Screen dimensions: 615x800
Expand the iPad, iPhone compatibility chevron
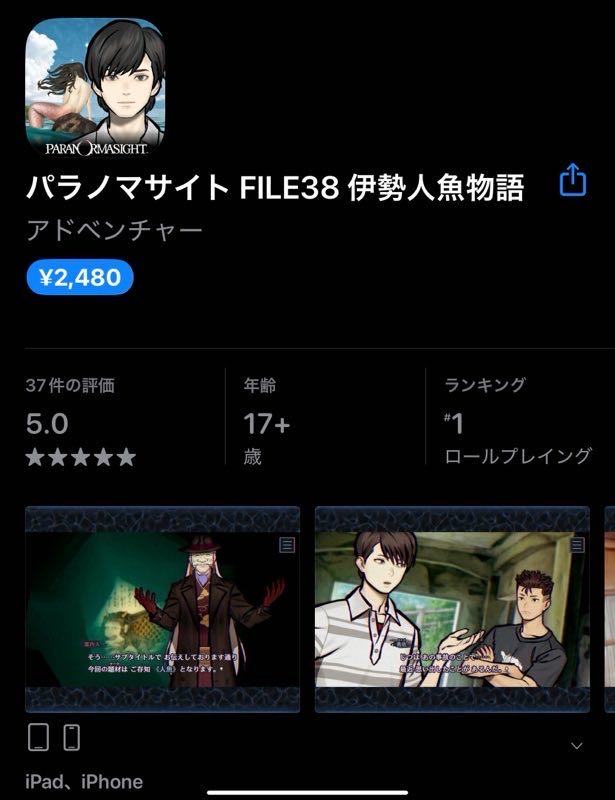[575, 745]
